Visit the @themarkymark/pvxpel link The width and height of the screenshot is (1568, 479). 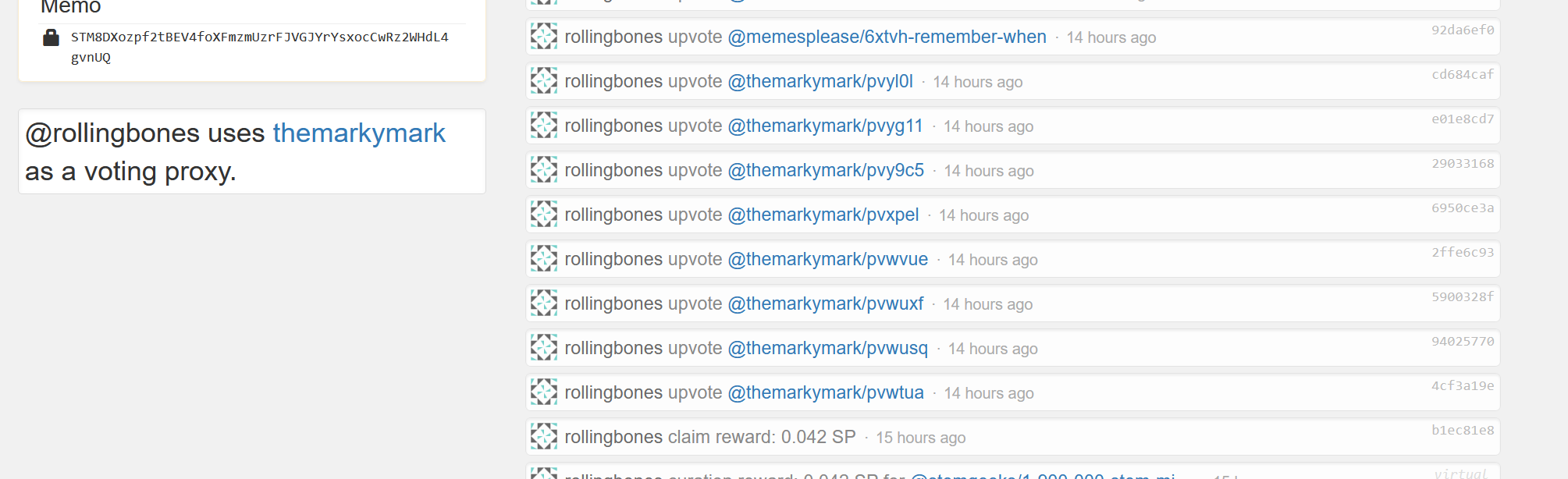823,215
